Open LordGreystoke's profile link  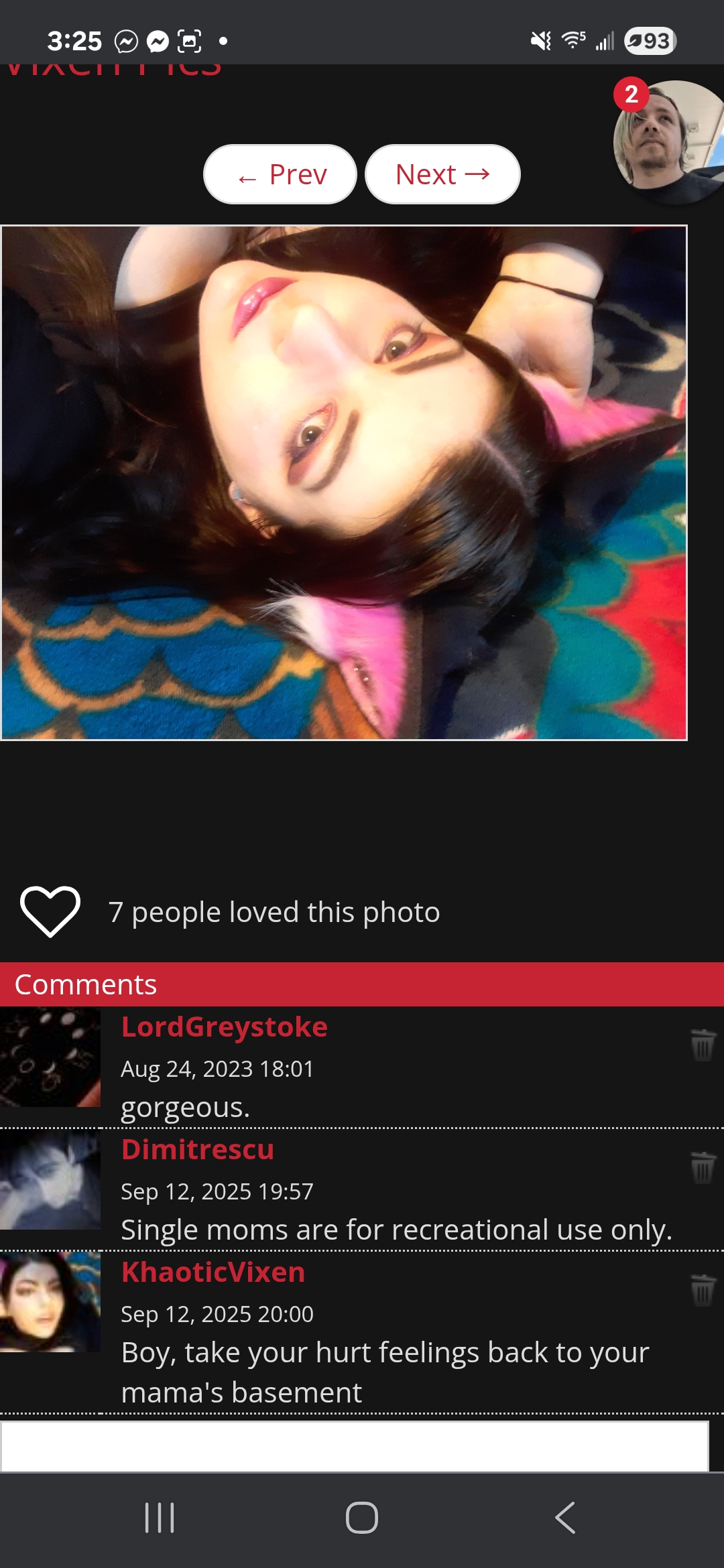coord(225,1027)
